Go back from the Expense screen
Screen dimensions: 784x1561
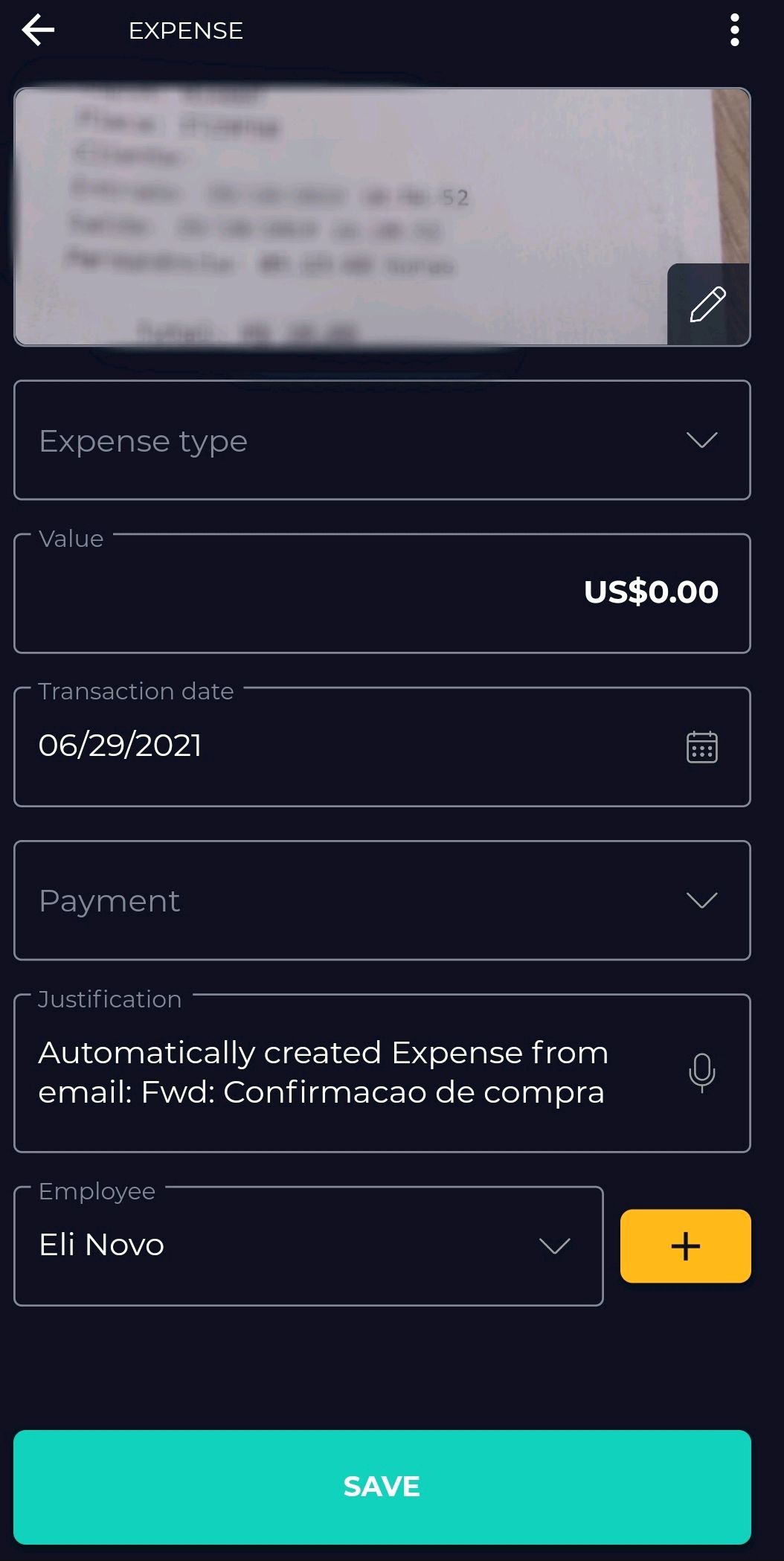[x=39, y=31]
